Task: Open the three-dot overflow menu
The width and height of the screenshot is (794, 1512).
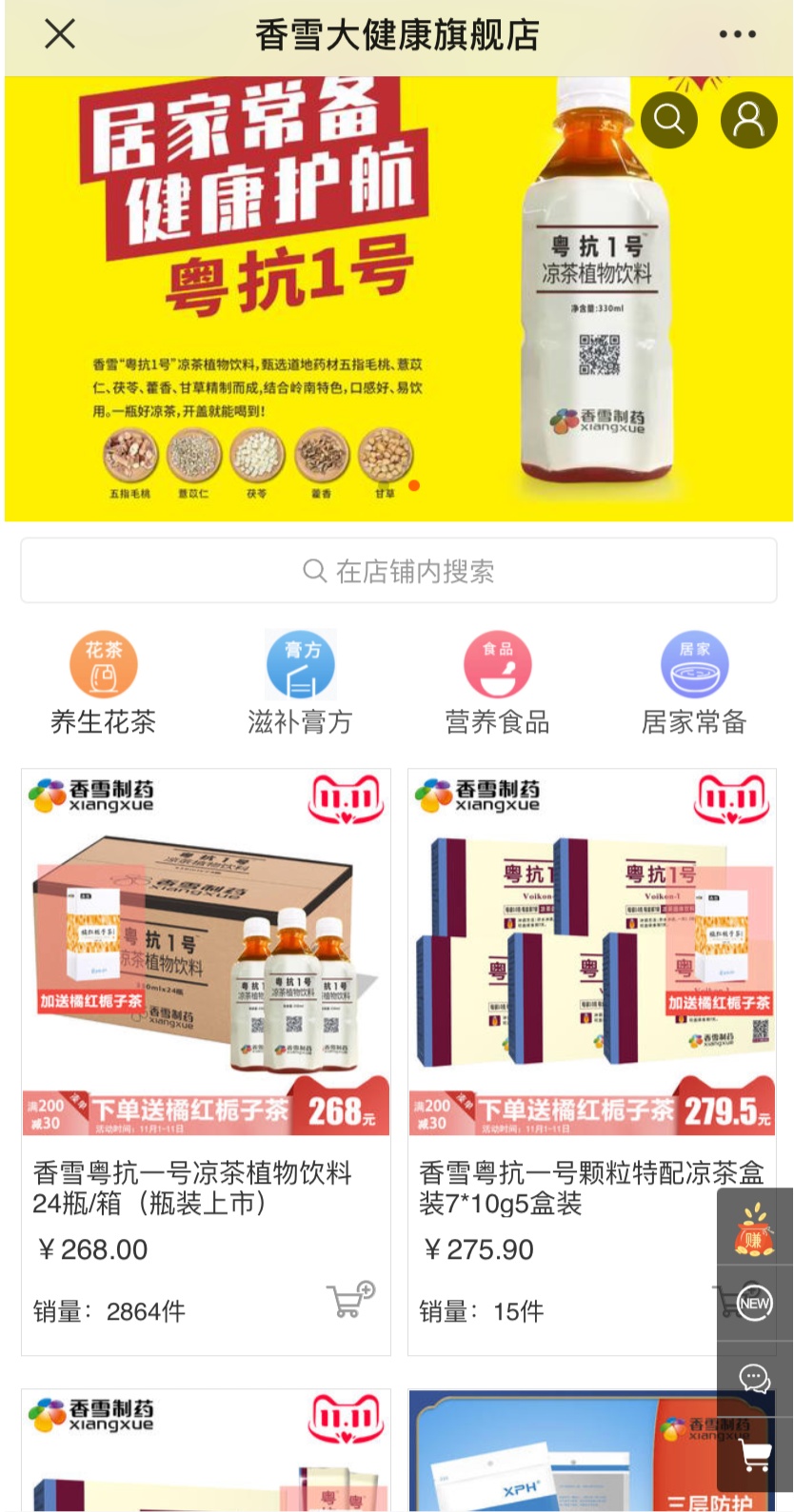Action: [x=737, y=35]
